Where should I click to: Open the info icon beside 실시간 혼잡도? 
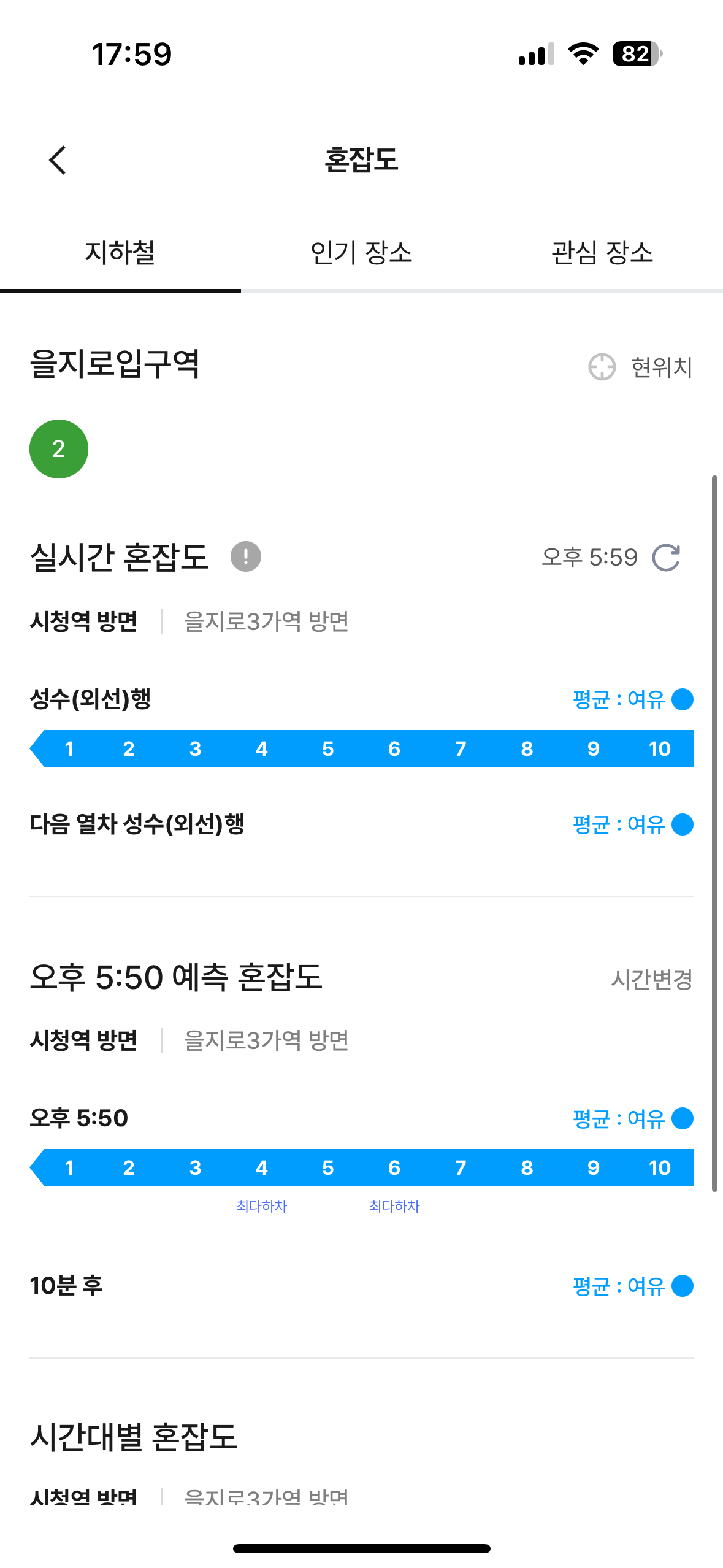coord(246,557)
